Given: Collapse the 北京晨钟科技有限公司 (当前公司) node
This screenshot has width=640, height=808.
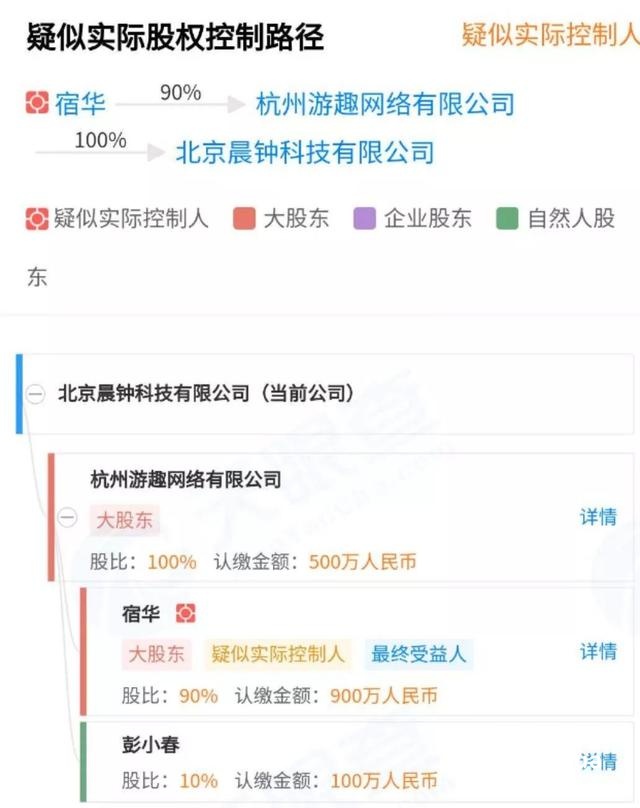Looking at the screenshot, I should click(36, 394).
